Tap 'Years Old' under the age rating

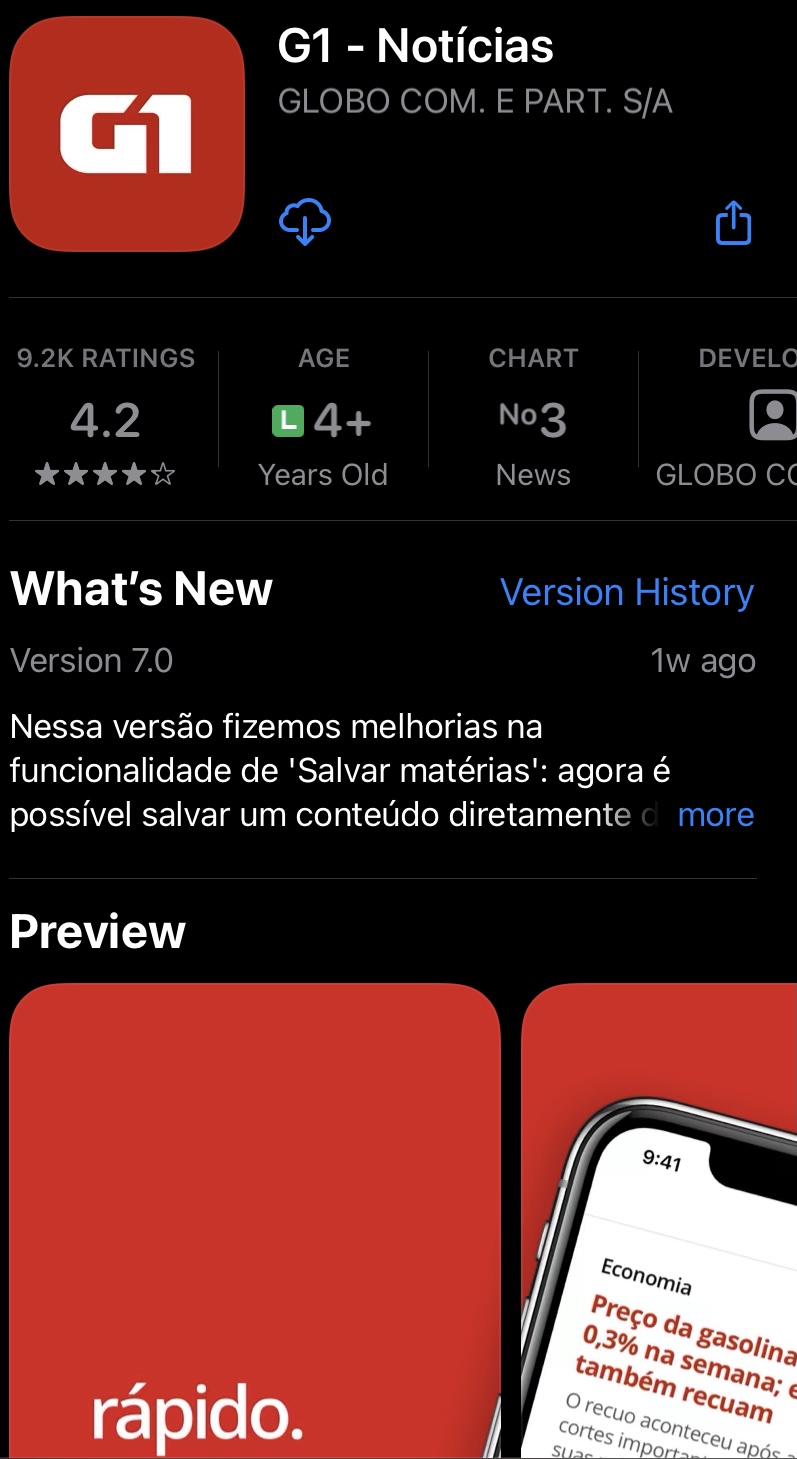pos(323,475)
